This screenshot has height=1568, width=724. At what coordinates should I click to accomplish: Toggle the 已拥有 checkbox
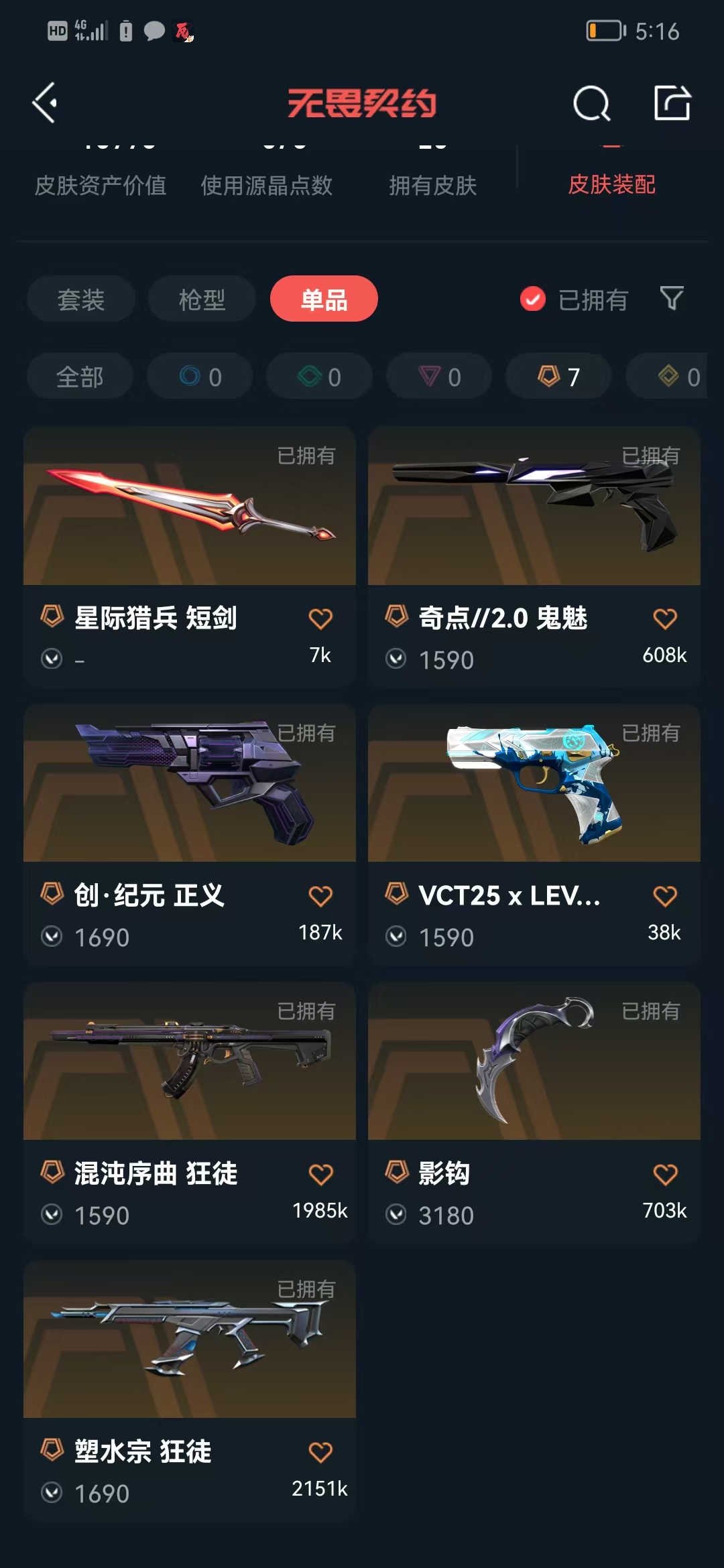(533, 299)
